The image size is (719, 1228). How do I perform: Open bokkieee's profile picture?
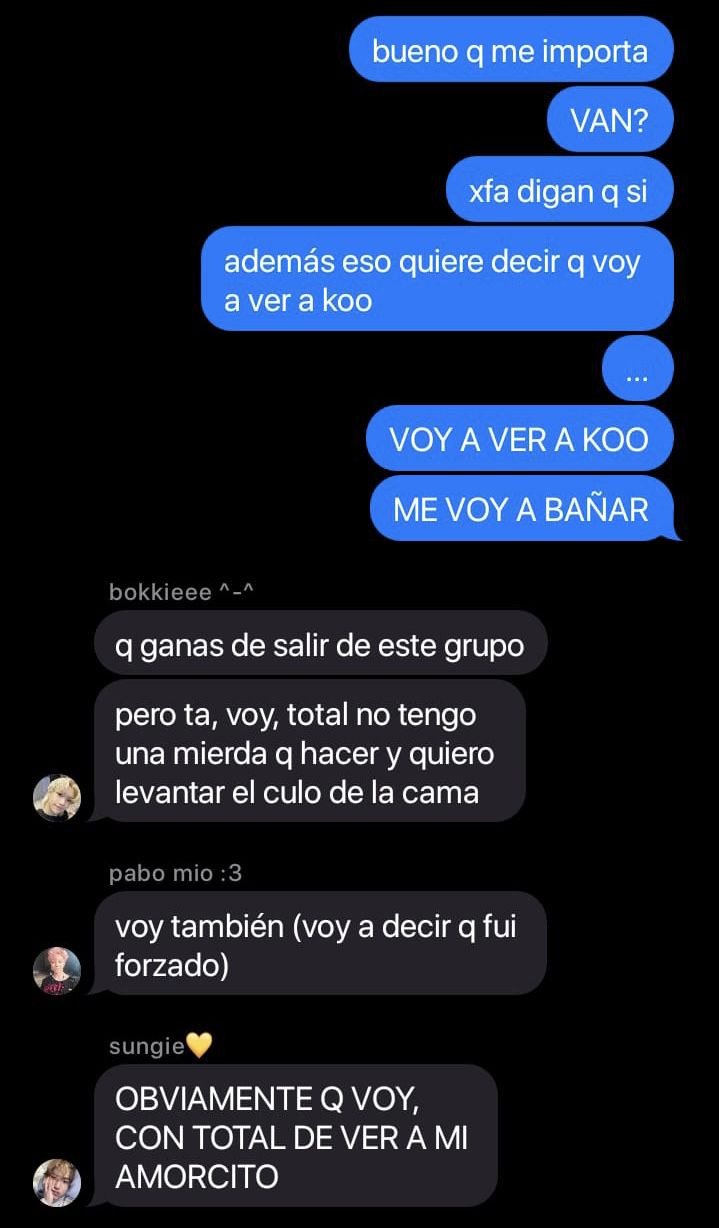[57, 798]
